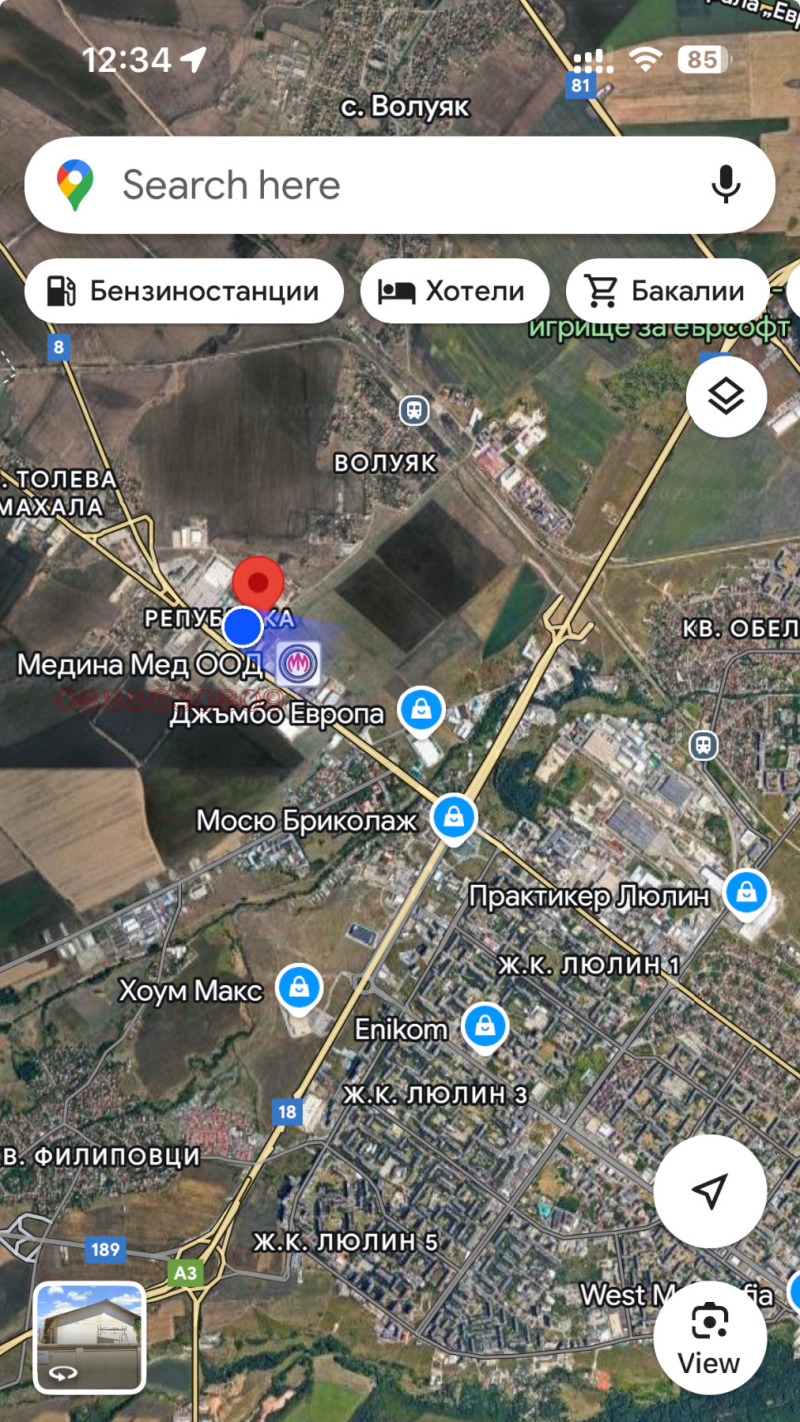Open the Мосю Бриколаж shop marker
This screenshot has height=1422, width=800.
point(454,817)
